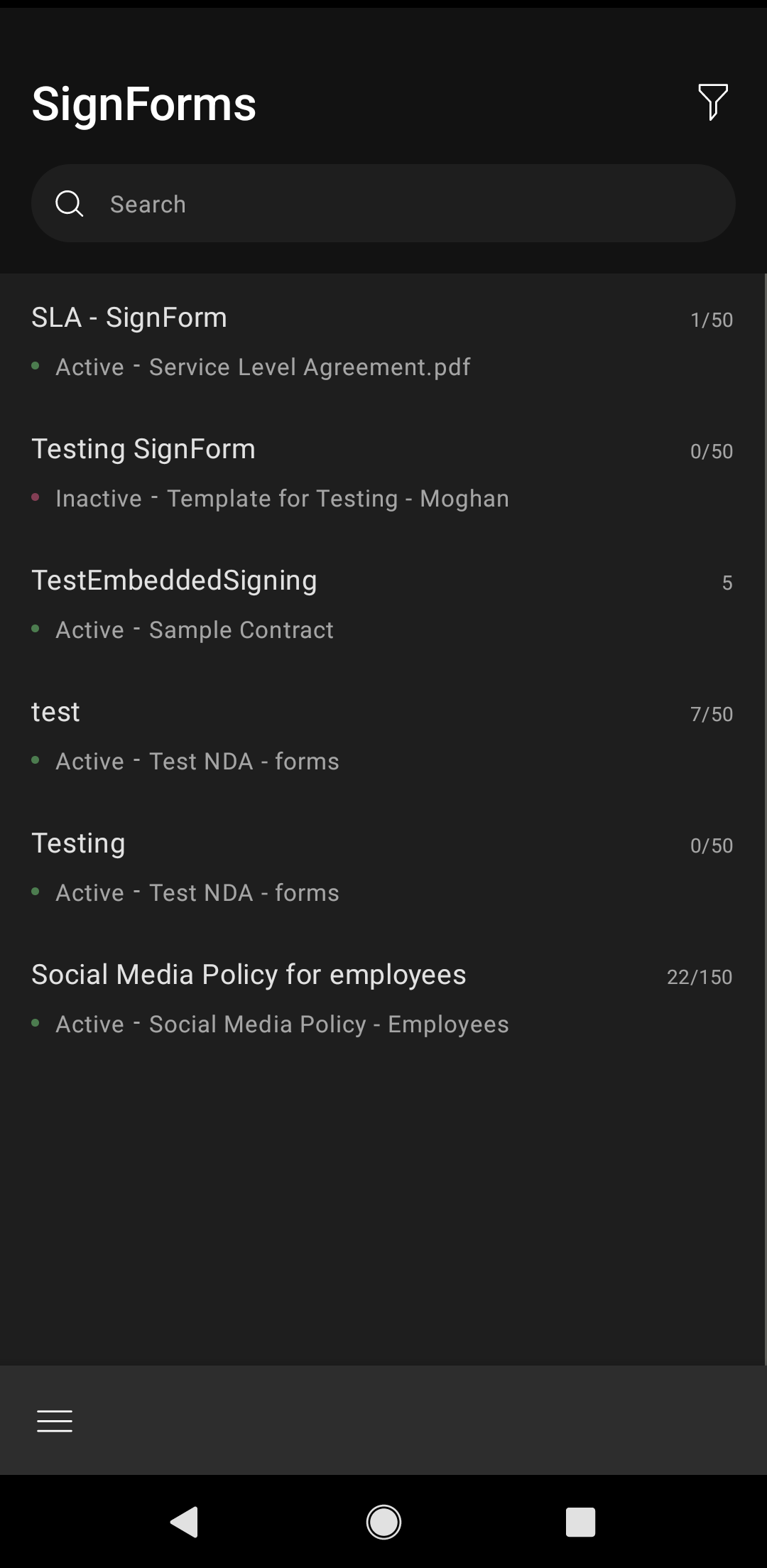Open the Testing form with 0/50
The width and height of the screenshot is (767, 1568).
click(382, 867)
